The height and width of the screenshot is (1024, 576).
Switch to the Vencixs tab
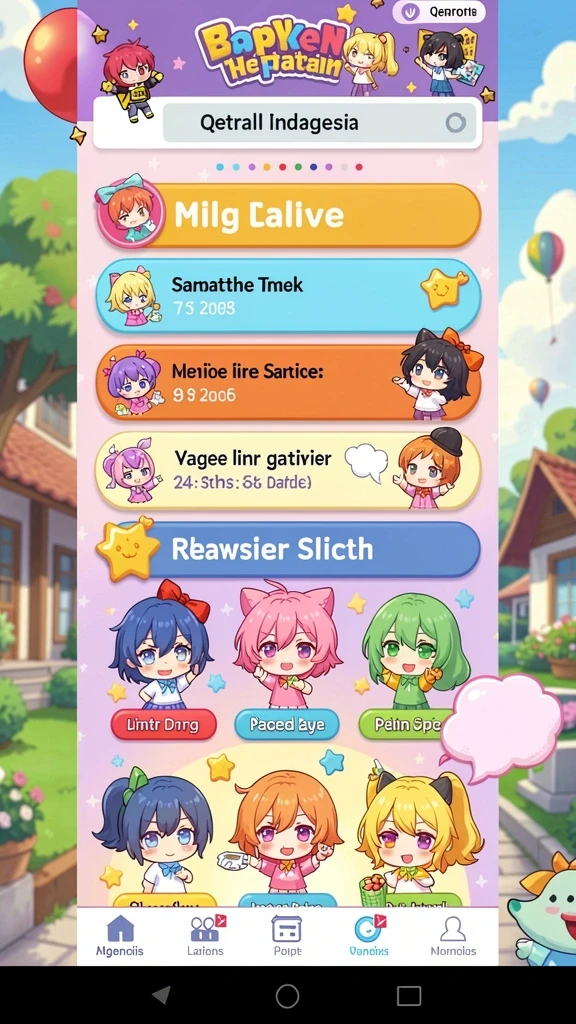369,936
